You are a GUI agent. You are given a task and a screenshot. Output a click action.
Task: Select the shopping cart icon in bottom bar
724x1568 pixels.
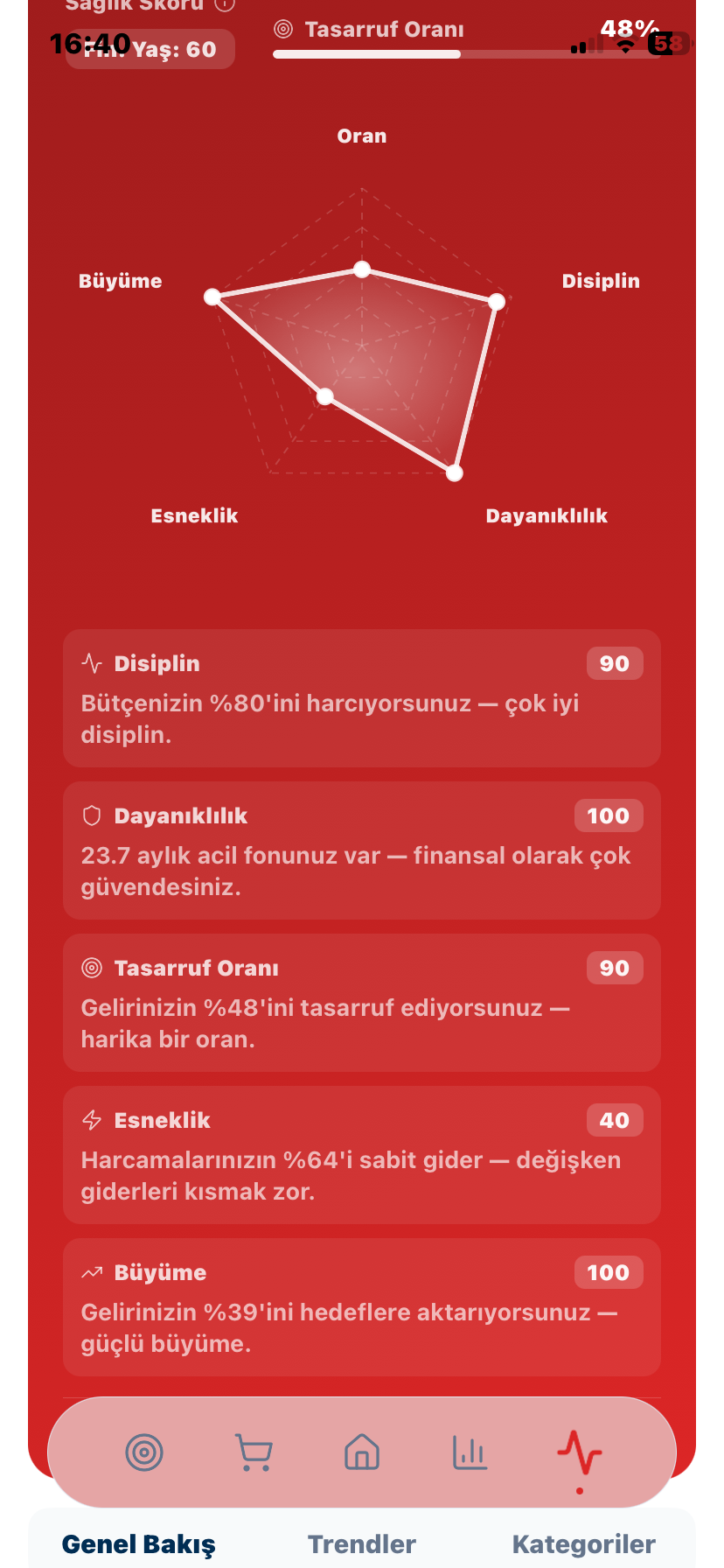(x=253, y=1451)
